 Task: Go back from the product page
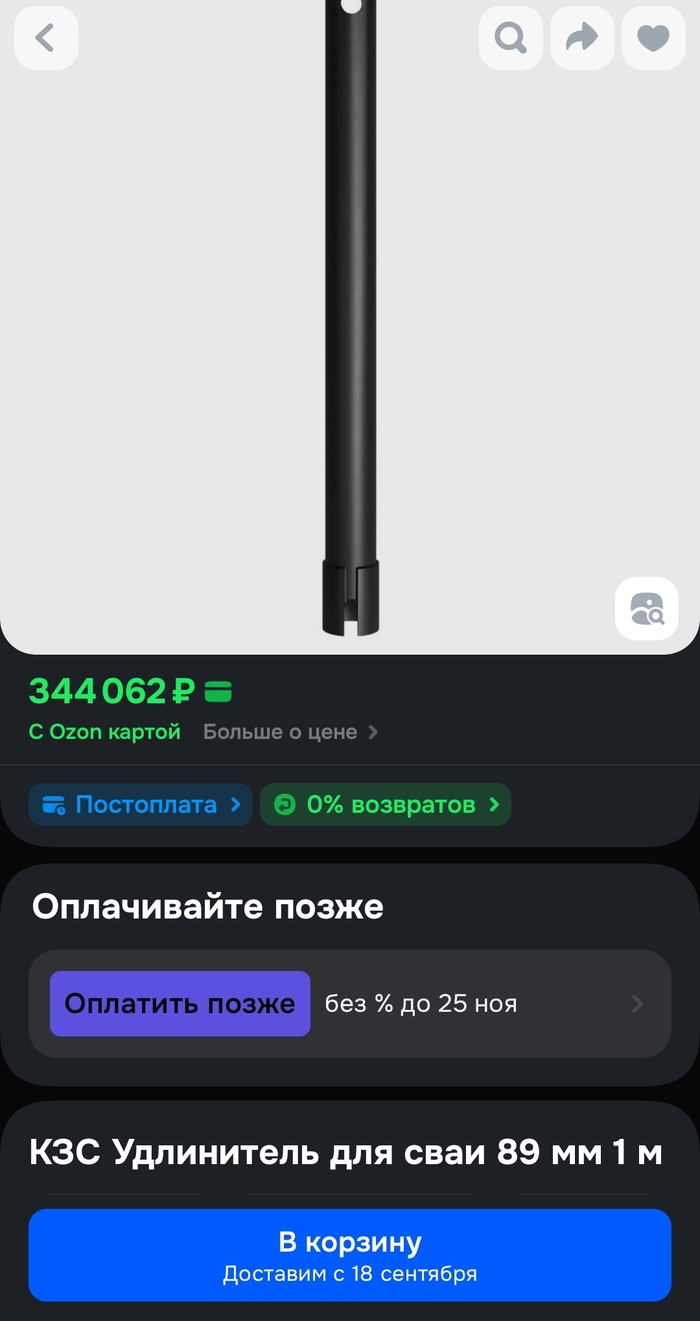pyautogui.click(x=45, y=38)
